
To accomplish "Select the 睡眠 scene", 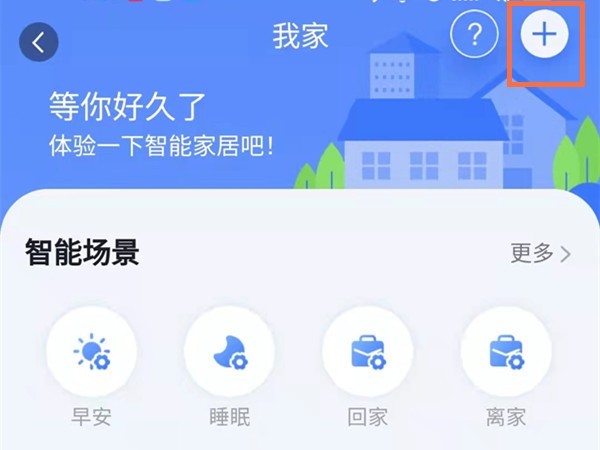I will pos(230,352).
